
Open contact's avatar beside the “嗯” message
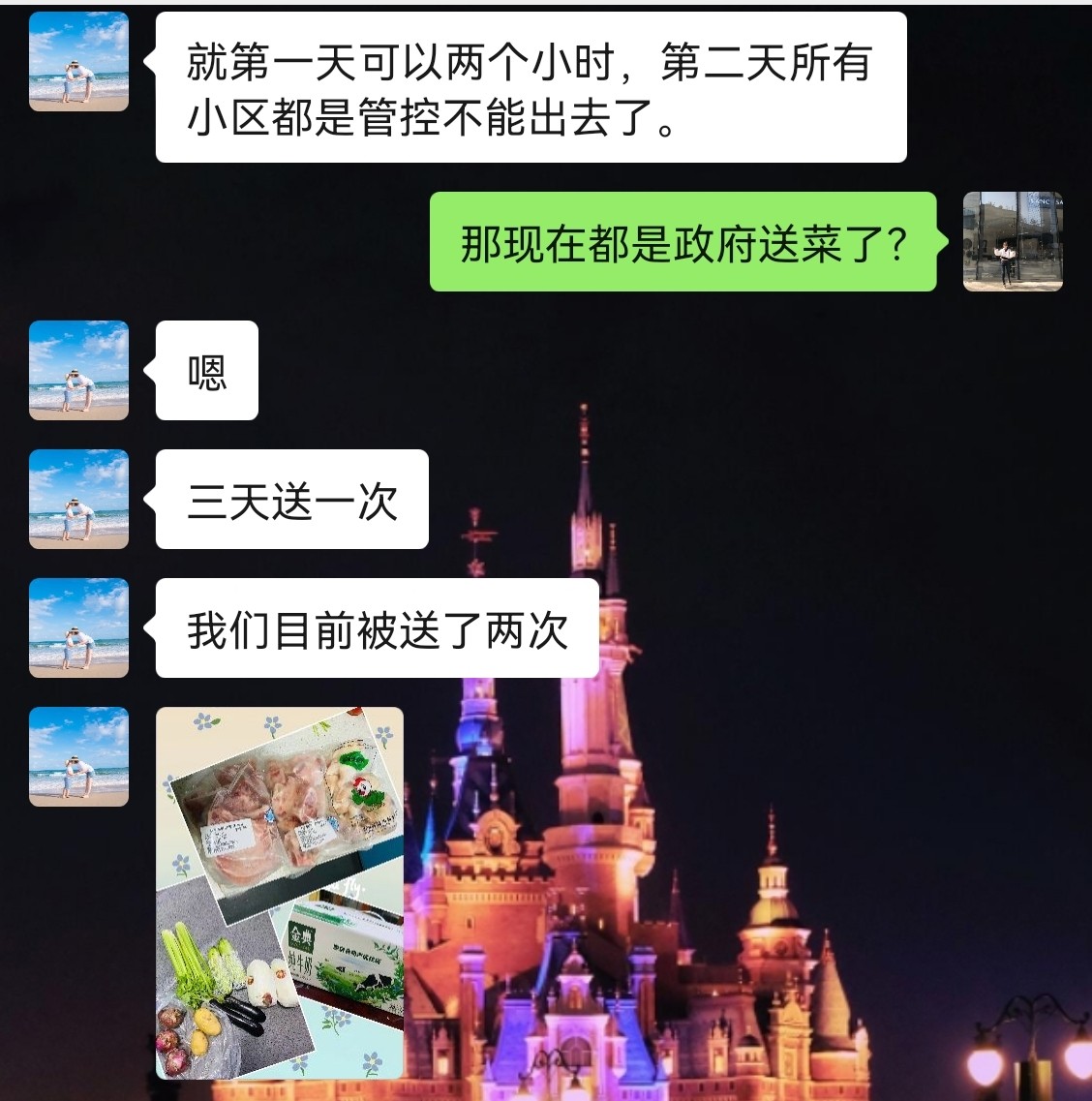[x=78, y=370]
